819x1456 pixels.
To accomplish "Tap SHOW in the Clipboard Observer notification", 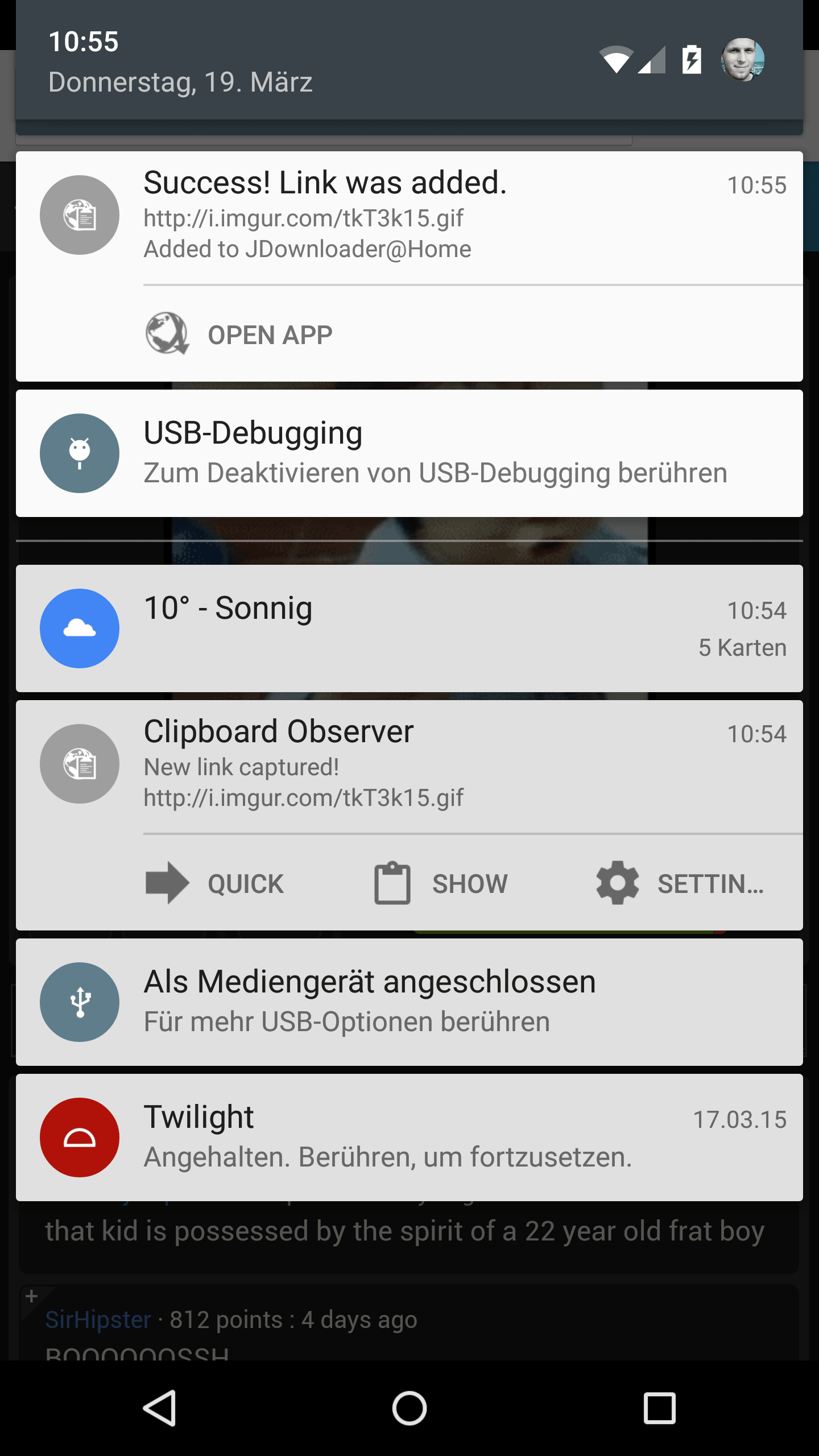I will pos(441,883).
